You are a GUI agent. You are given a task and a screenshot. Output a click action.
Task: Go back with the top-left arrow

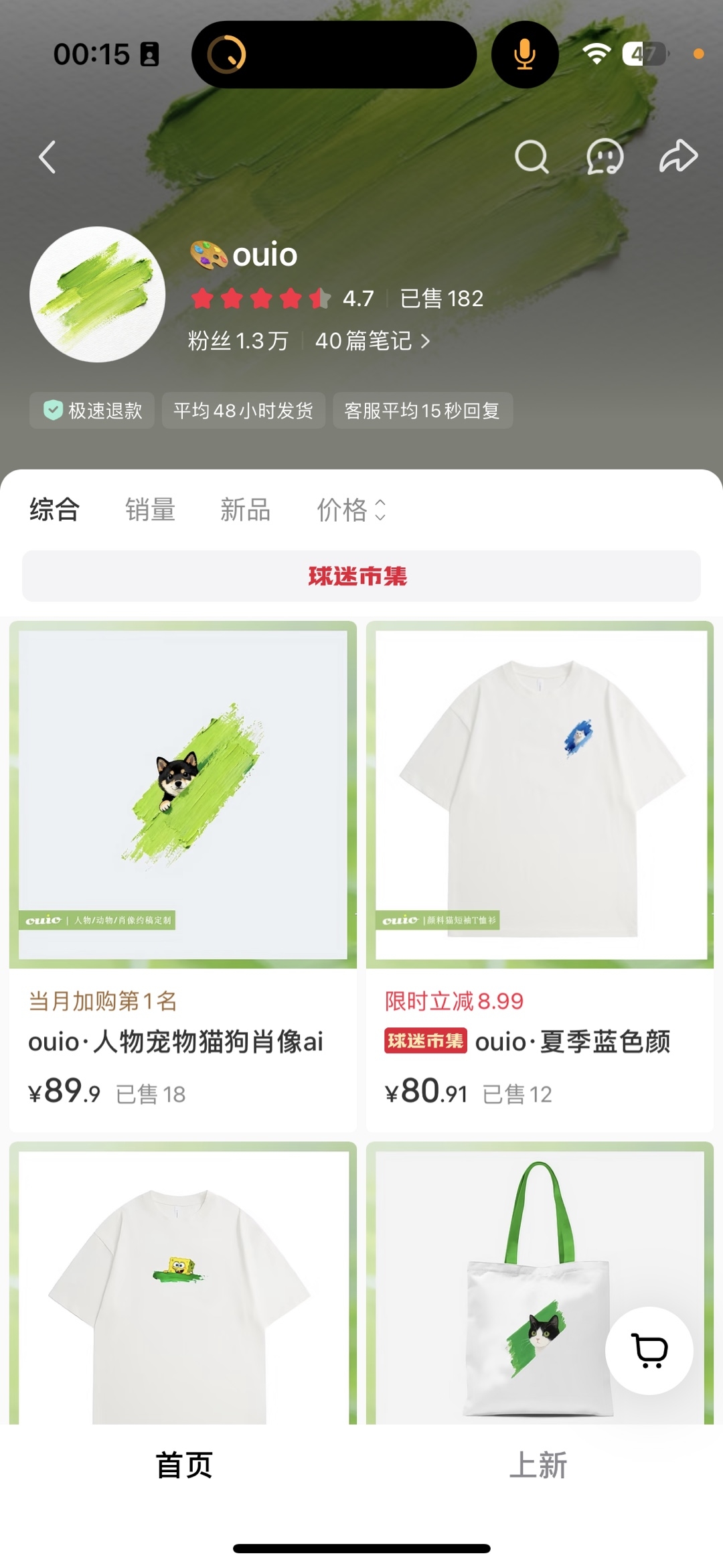coord(47,157)
